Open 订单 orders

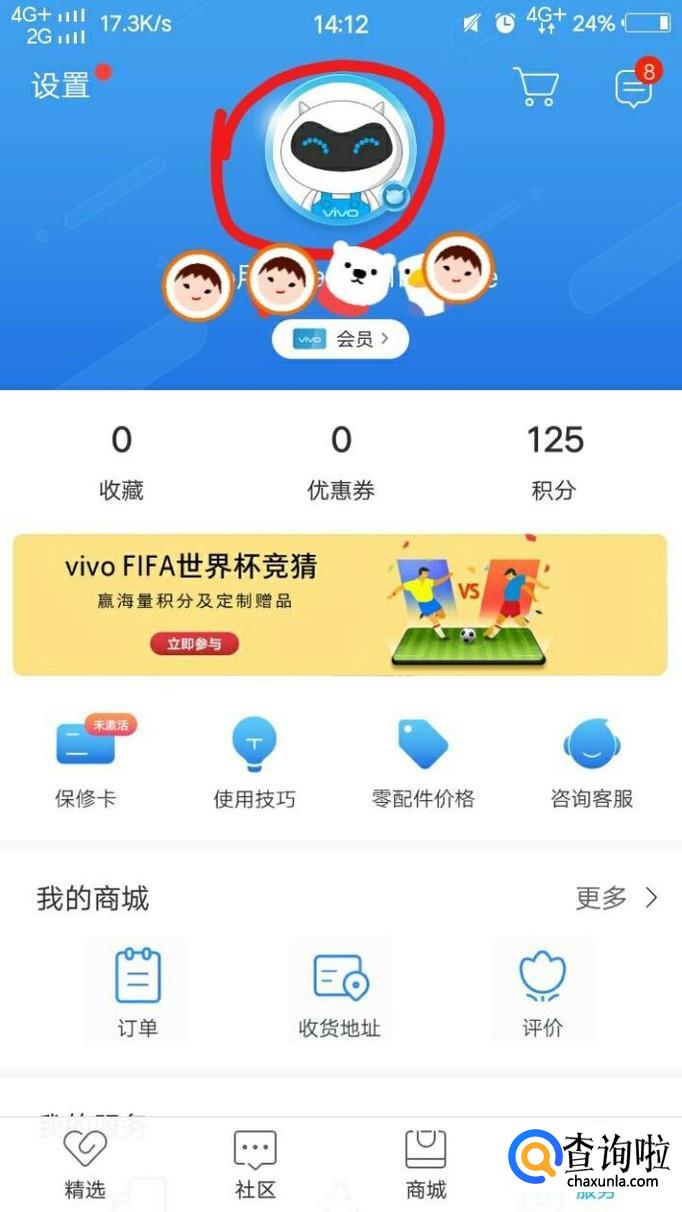(137, 991)
